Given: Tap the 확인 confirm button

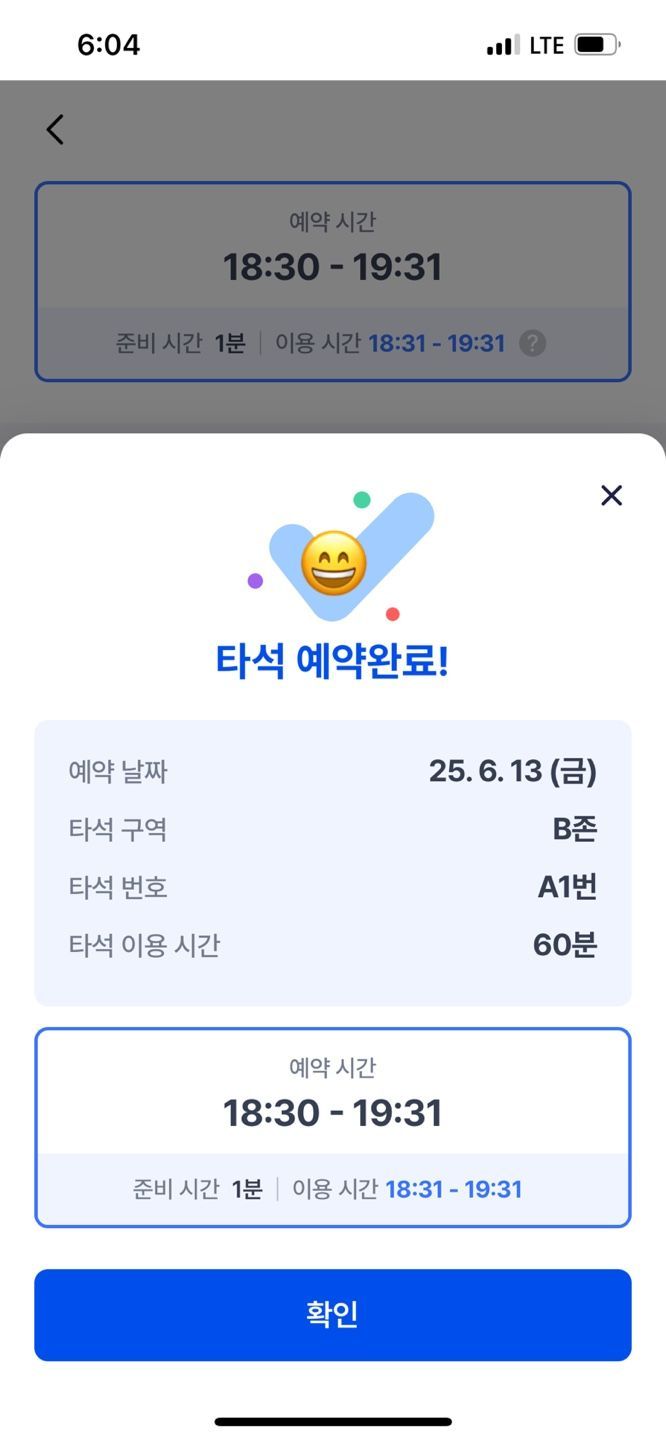Looking at the screenshot, I should [x=333, y=1315].
